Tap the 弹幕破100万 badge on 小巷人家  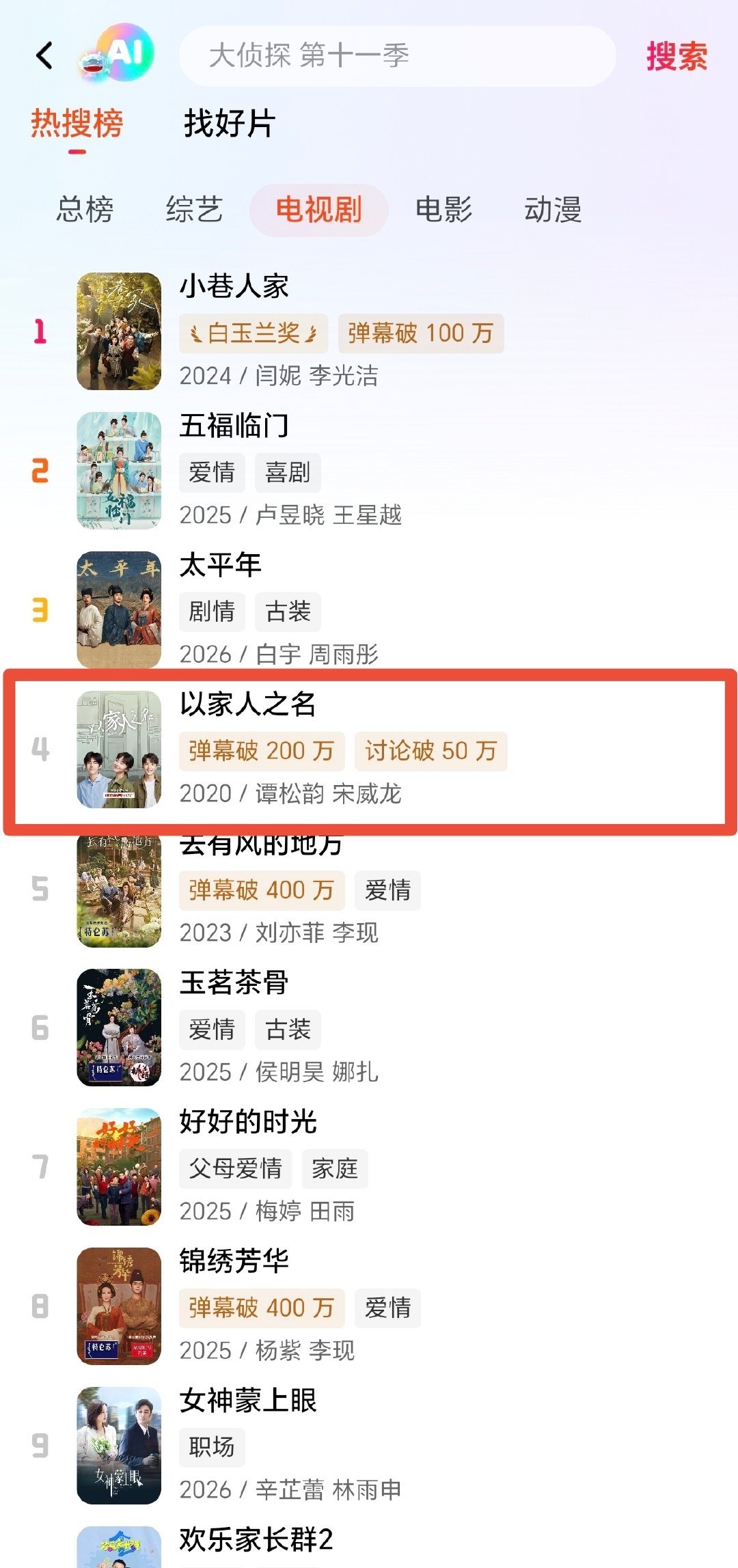(x=421, y=333)
